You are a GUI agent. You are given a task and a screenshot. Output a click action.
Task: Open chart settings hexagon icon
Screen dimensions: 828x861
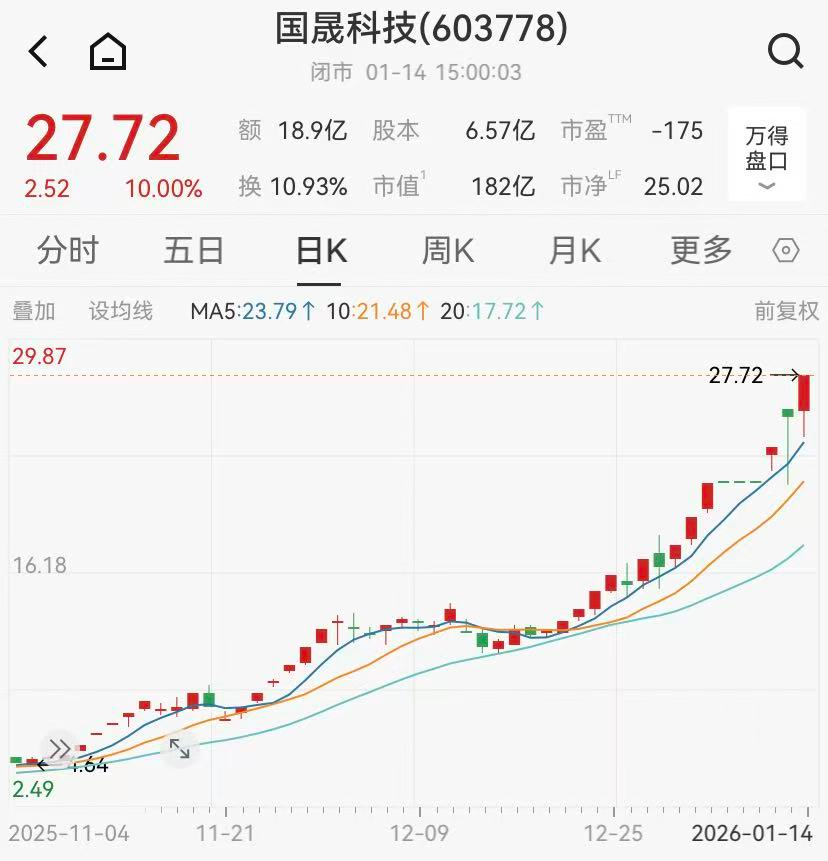click(787, 251)
